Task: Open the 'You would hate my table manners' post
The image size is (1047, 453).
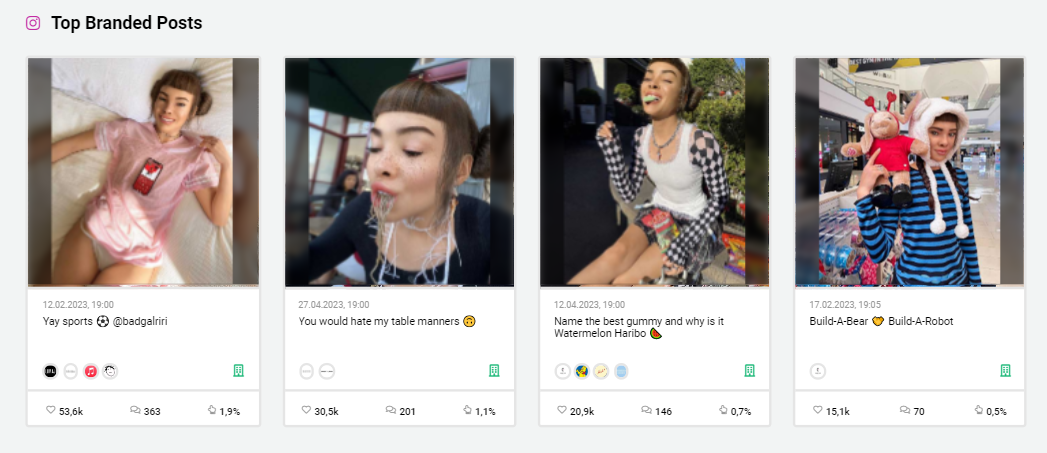Action: (x=399, y=172)
